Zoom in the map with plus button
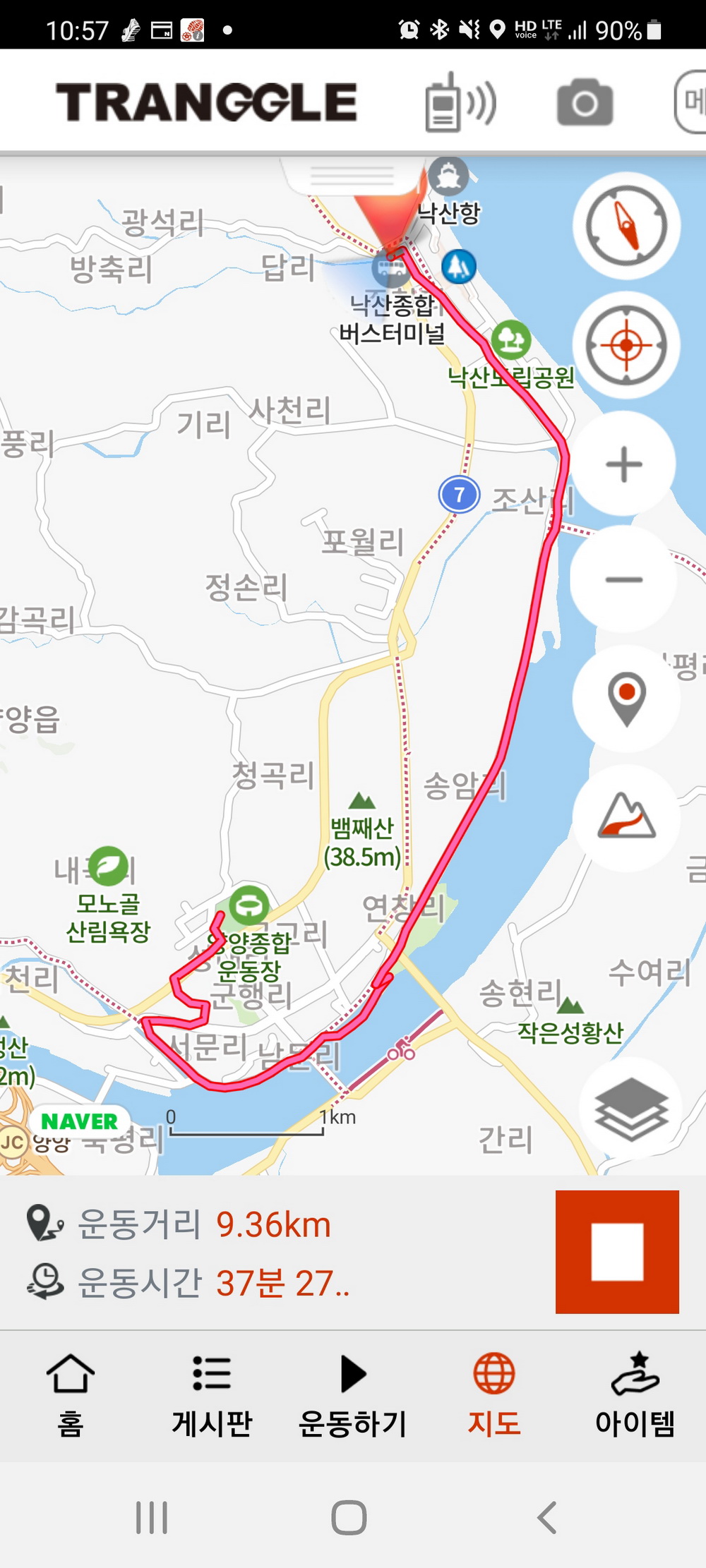Image resolution: width=706 pixels, height=1568 pixels. (x=624, y=464)
